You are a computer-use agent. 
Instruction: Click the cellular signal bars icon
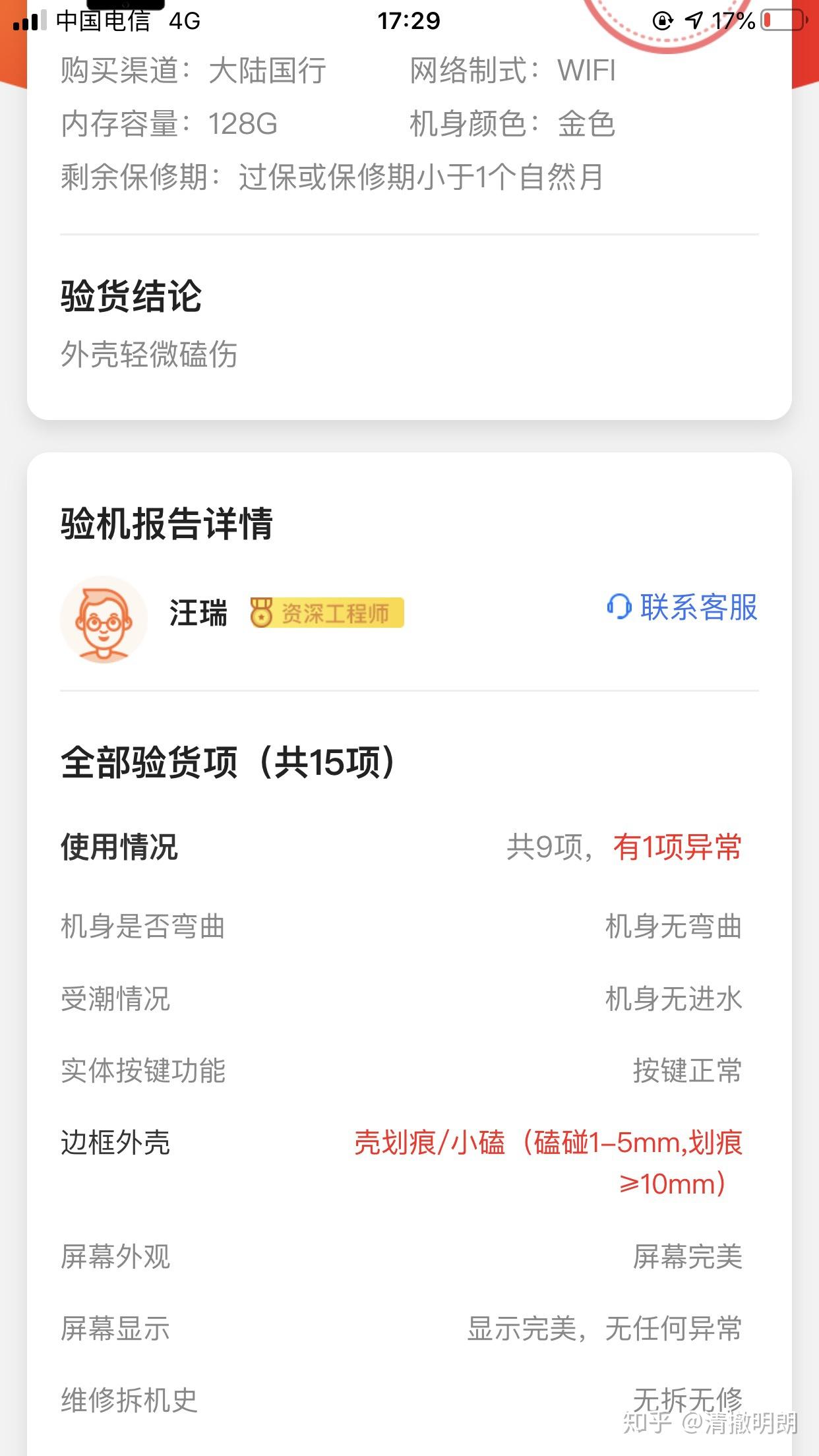(x=27, y=21)
